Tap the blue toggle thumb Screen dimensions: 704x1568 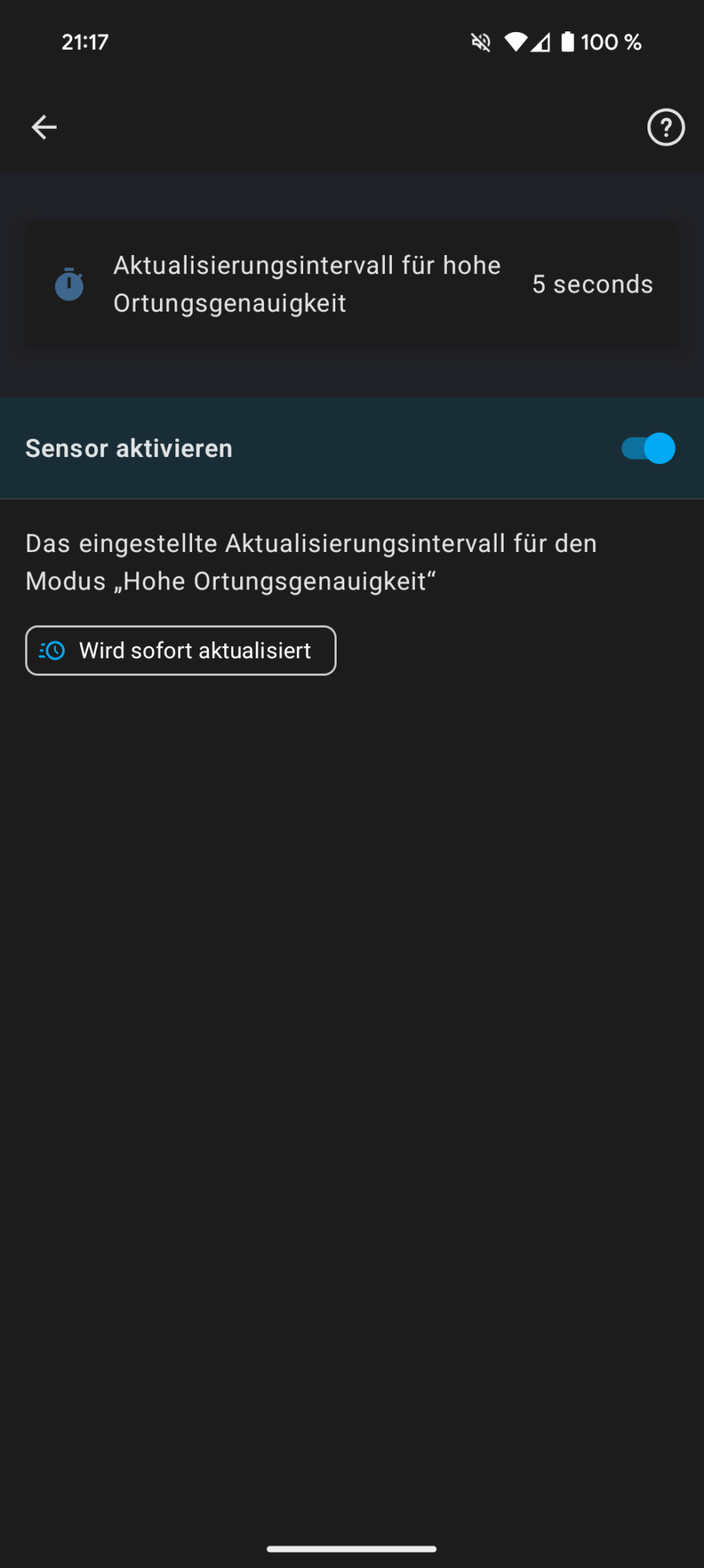coord(658,448)
